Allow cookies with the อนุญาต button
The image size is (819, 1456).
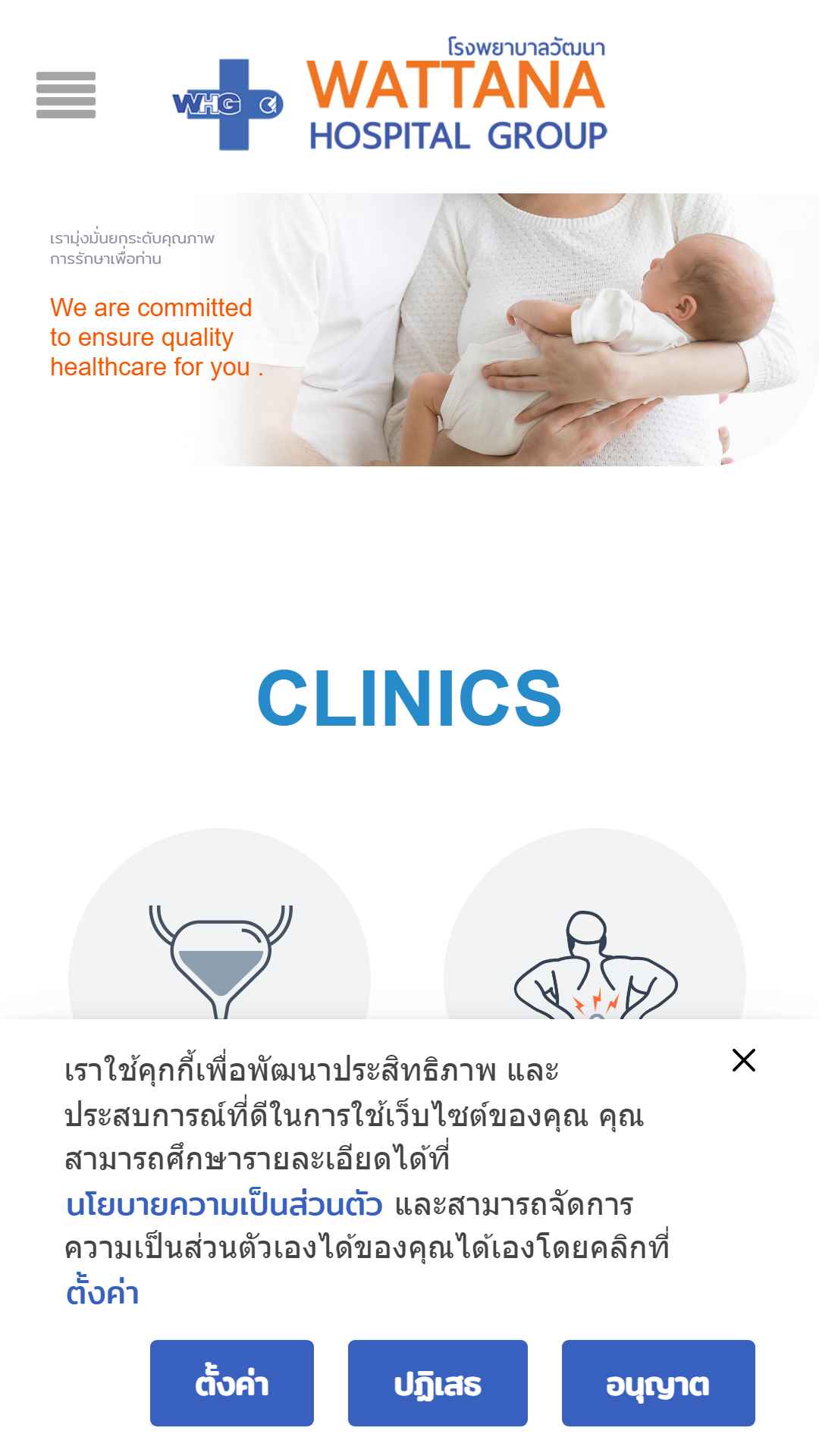pos(658,1383)
